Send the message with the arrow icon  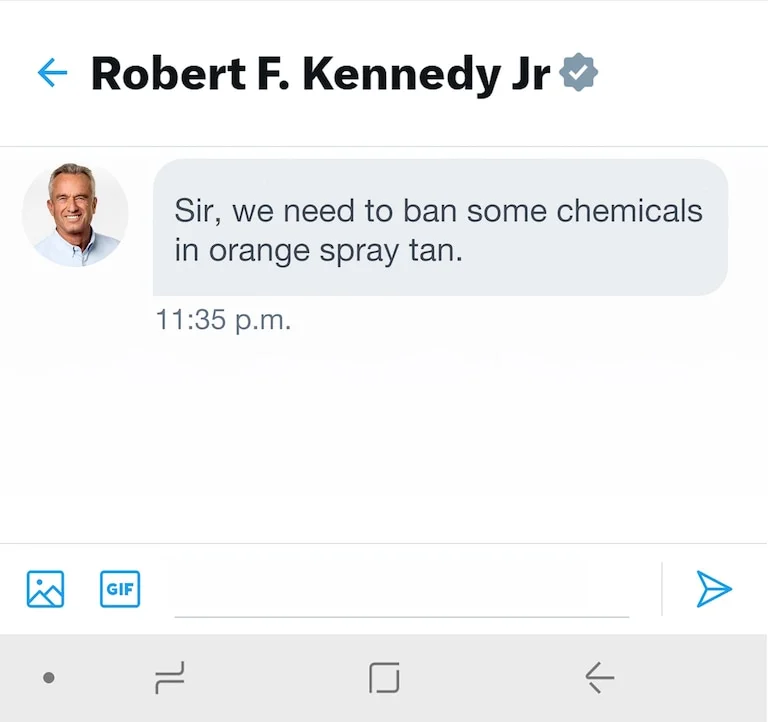click(714, 589)
